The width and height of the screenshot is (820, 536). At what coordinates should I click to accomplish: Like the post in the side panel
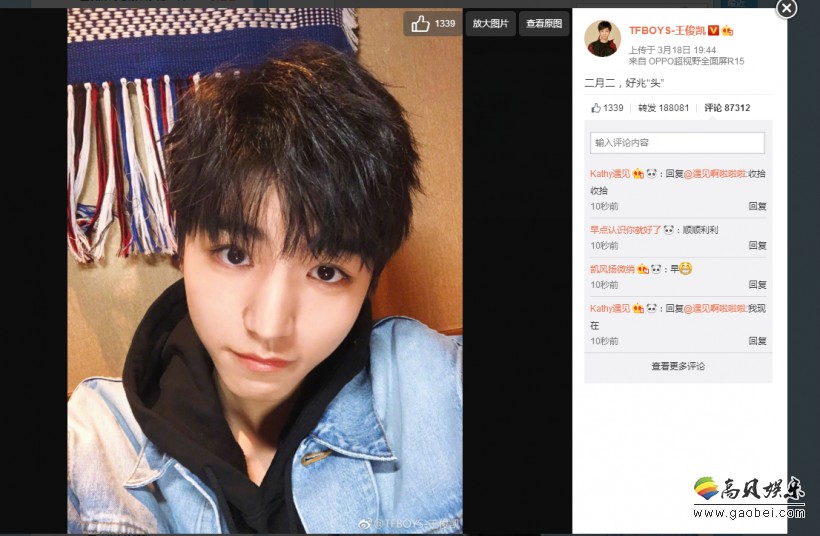[x=607, y=108]
